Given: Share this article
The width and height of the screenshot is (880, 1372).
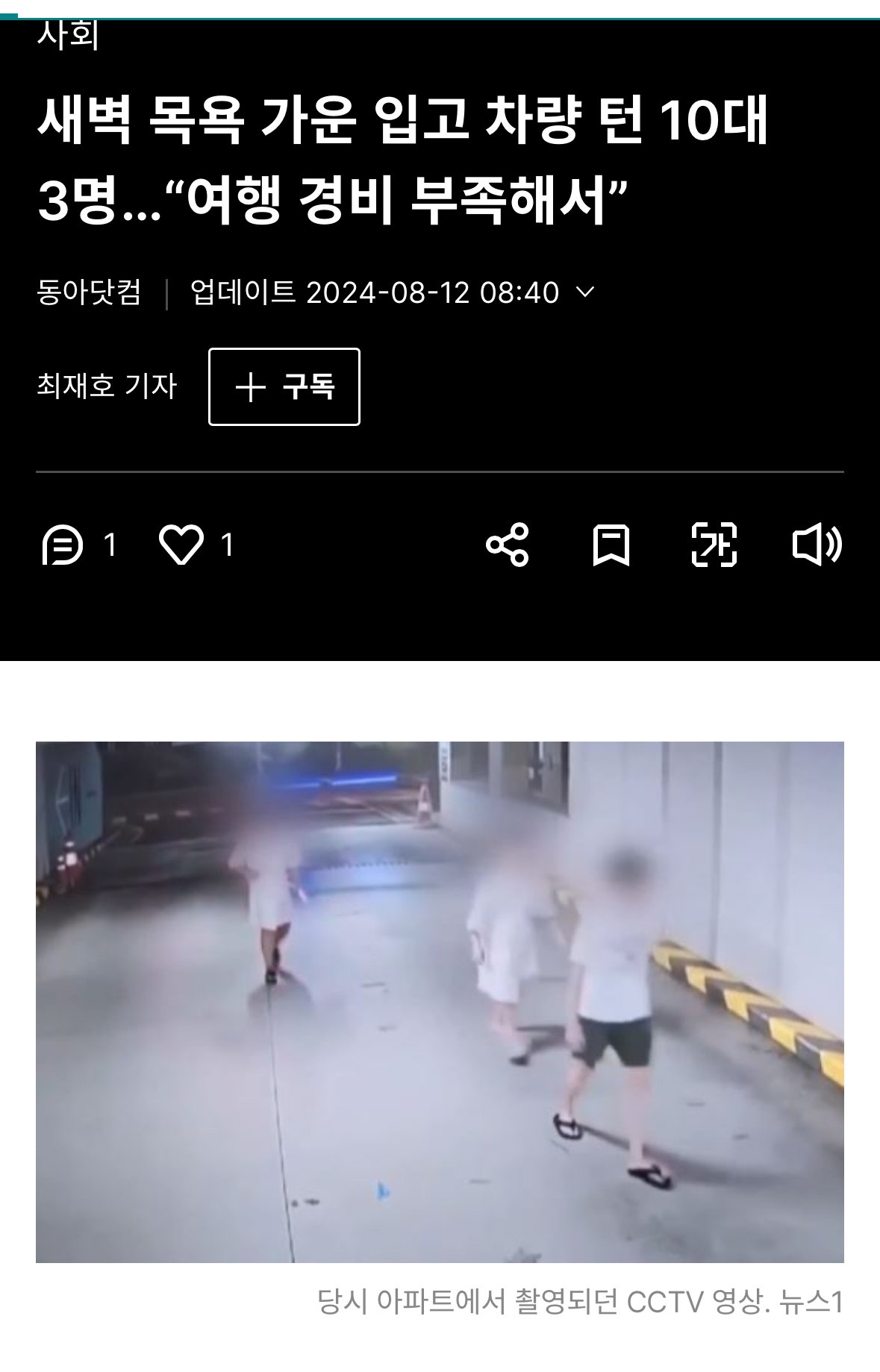Looking at the screenshot, I should pyautogui.click(x=508, y=545).
